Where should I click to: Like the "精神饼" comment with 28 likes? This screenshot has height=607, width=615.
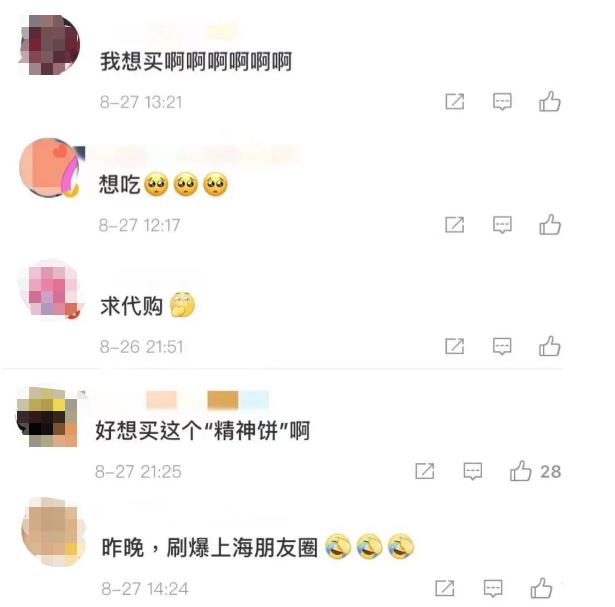pos(520,471)
